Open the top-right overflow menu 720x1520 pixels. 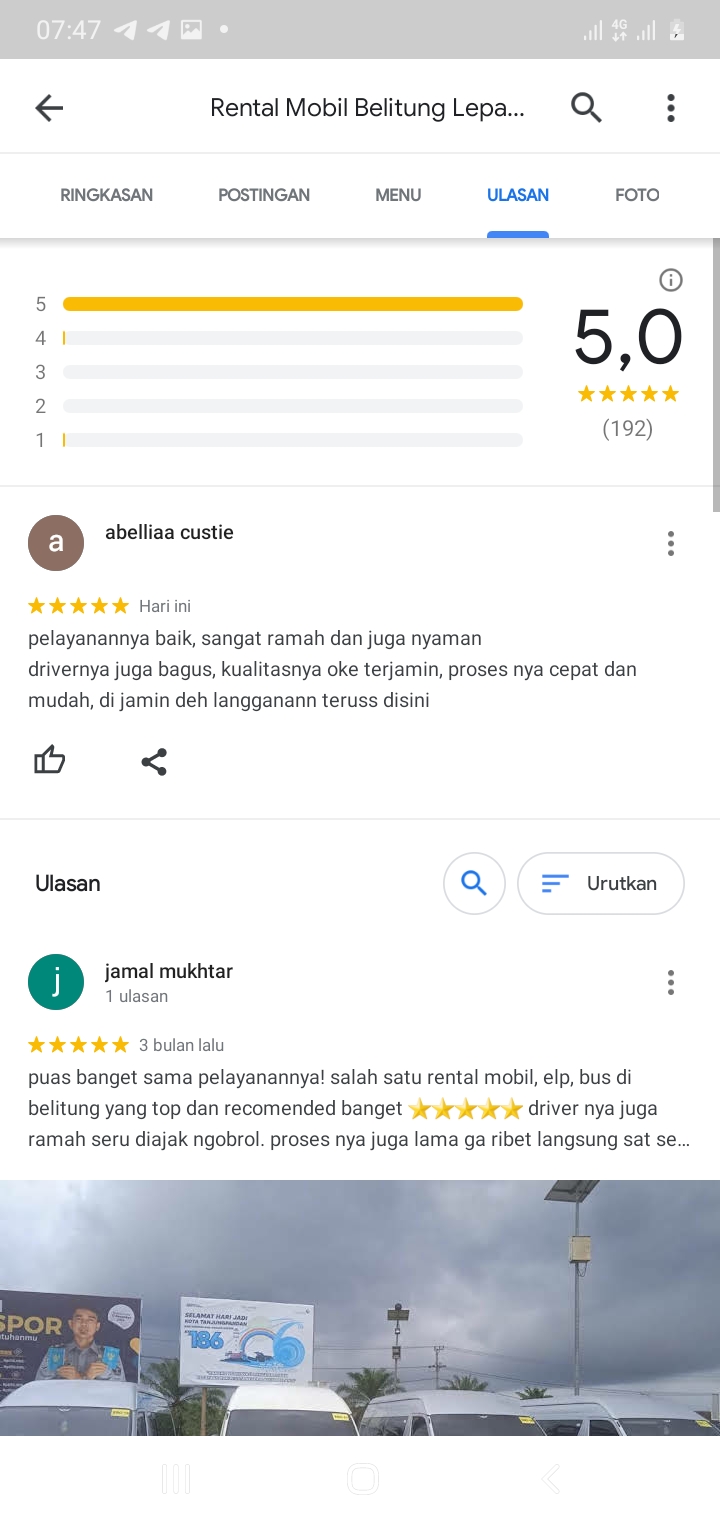pyautogui.click(x=671, y=108)
